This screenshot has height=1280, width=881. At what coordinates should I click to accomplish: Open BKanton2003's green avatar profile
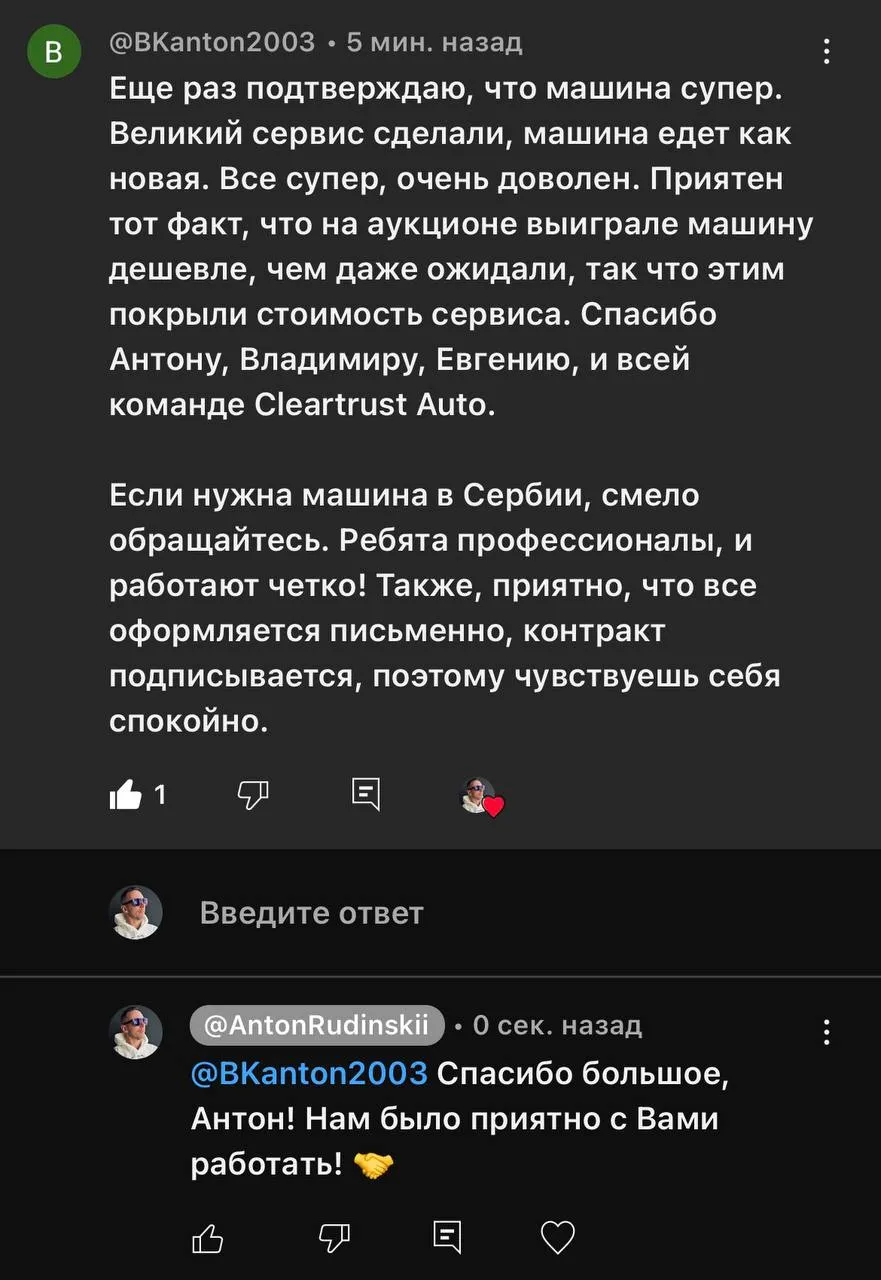pos(54,53)
